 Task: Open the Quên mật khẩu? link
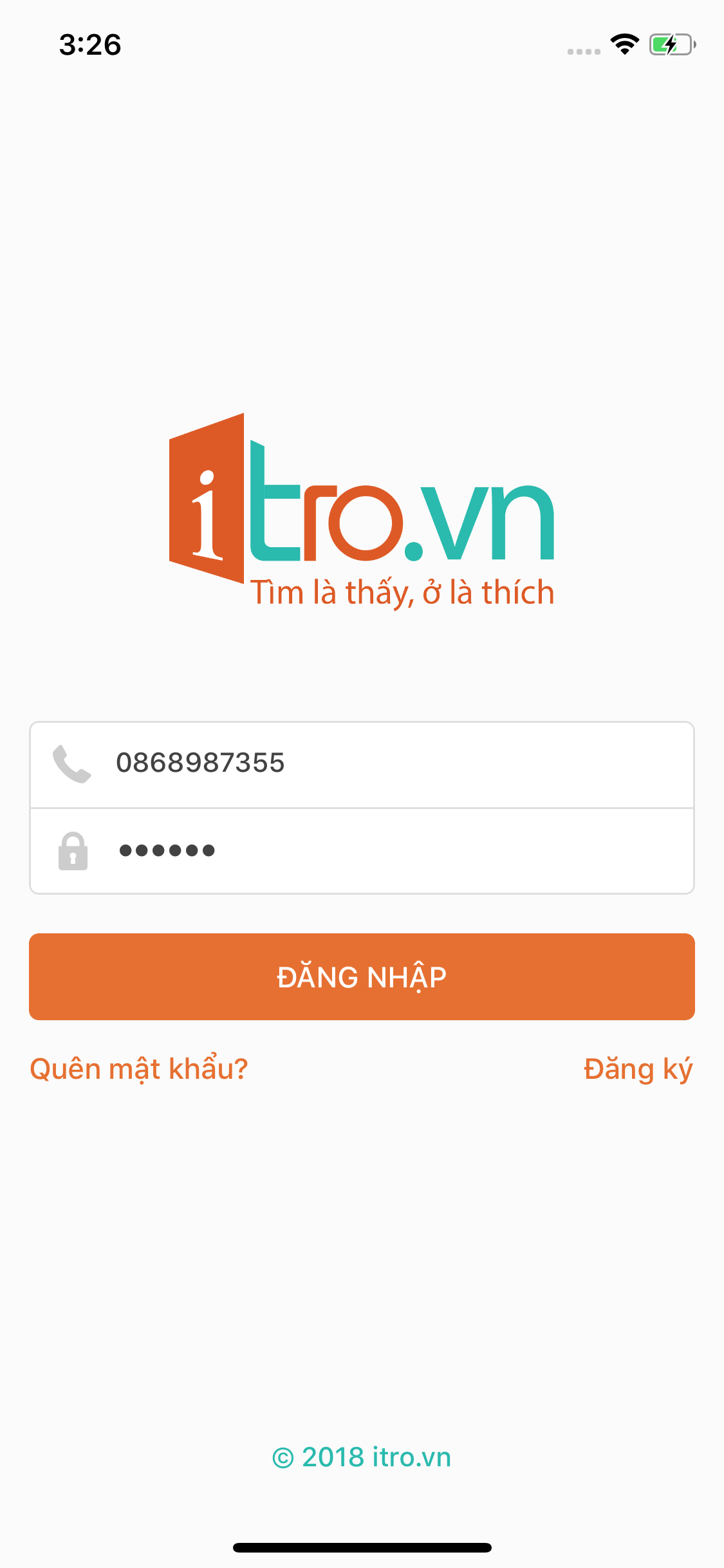[139, 1069]
